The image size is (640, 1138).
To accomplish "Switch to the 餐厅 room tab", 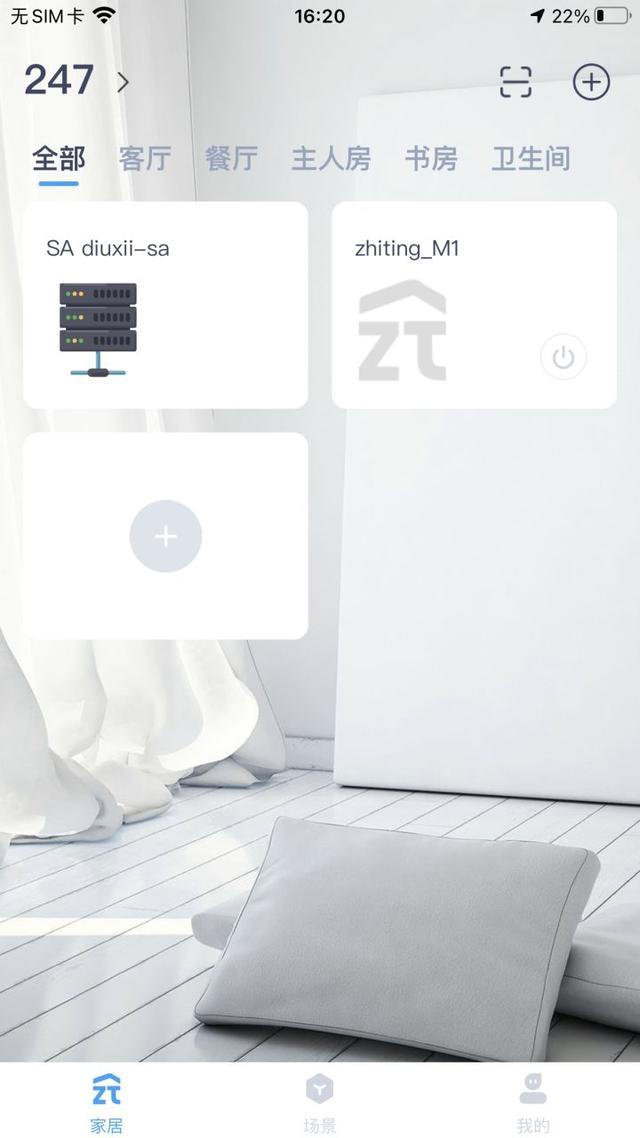I will [231, 158].
